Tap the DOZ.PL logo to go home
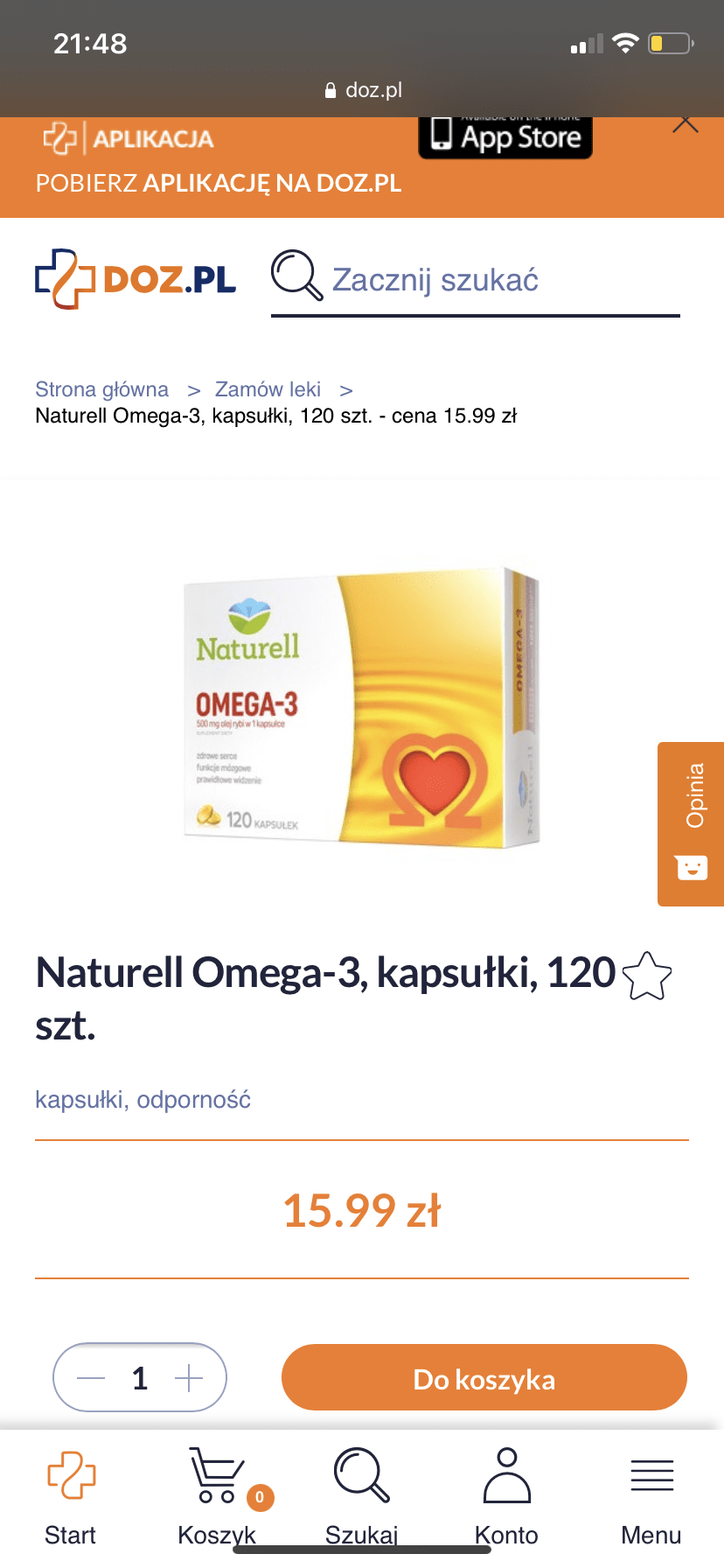Screen dimensions: 724x1568 pyautogui.click(x=136, y=279)
